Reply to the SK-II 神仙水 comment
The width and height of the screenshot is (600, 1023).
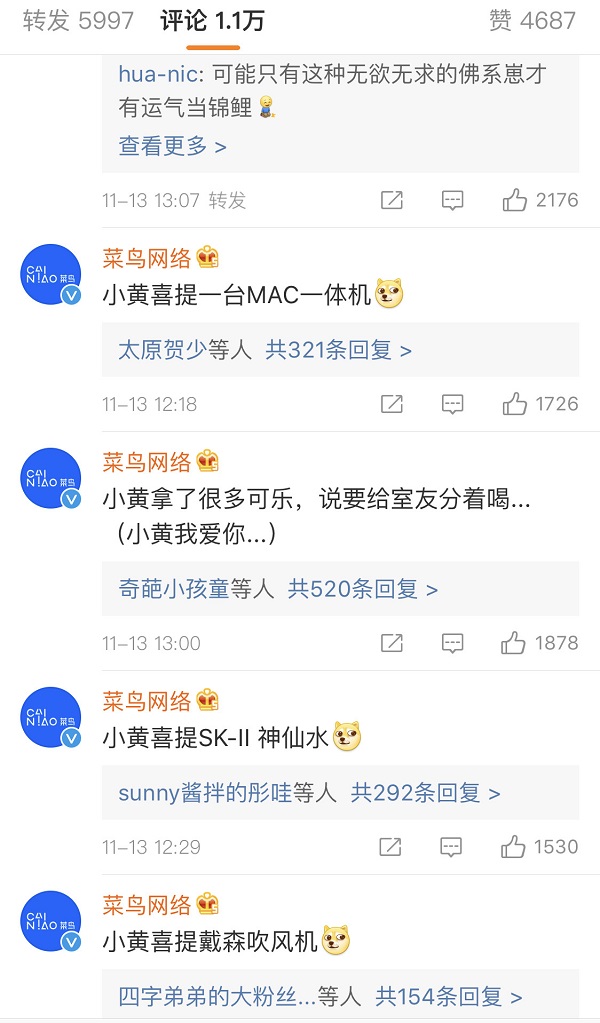click(x=453, y=847)
